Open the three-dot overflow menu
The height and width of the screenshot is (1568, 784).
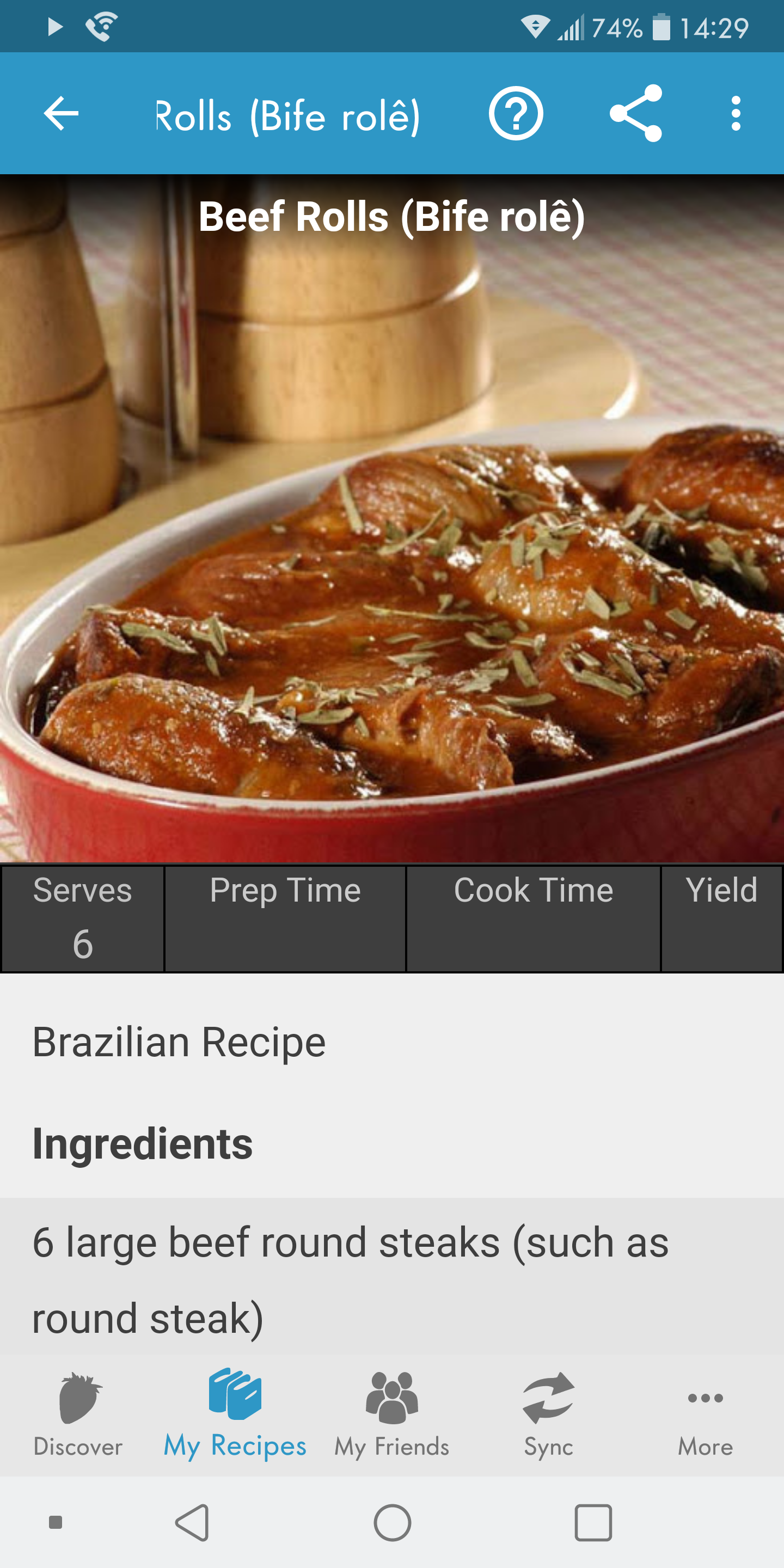point(736,113)
